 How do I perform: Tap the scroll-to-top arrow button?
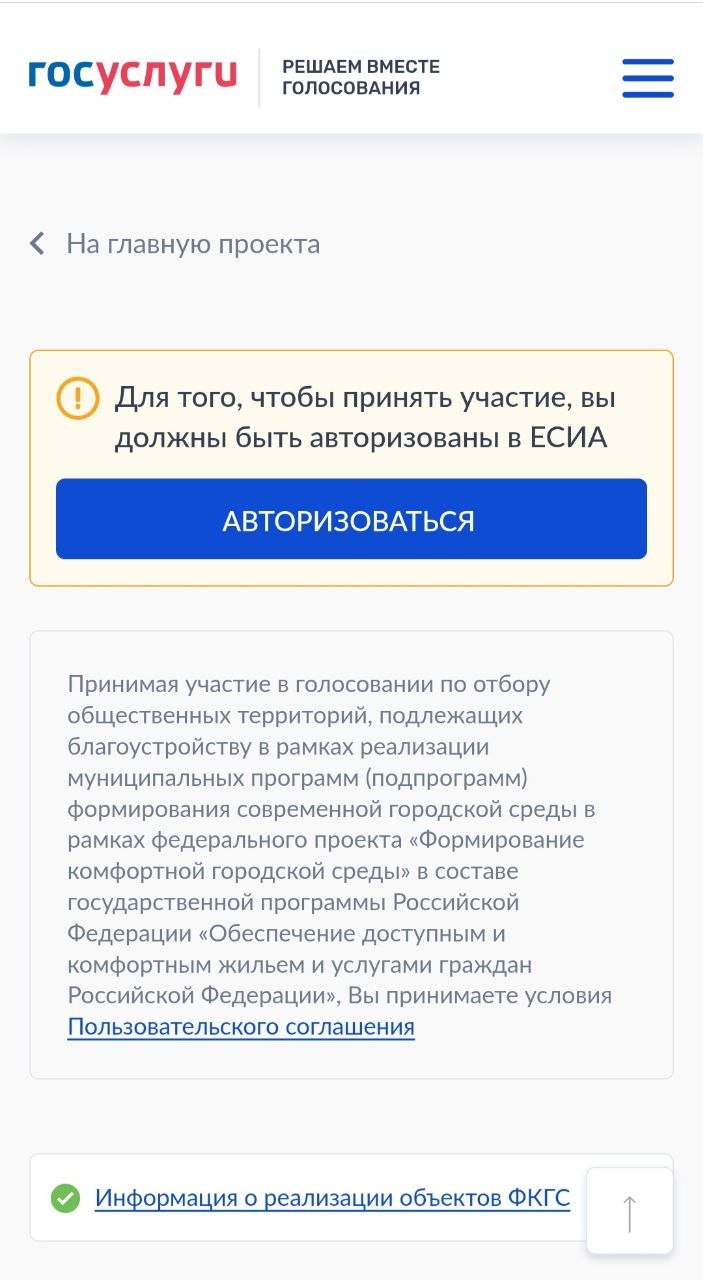coord(629,1211)
